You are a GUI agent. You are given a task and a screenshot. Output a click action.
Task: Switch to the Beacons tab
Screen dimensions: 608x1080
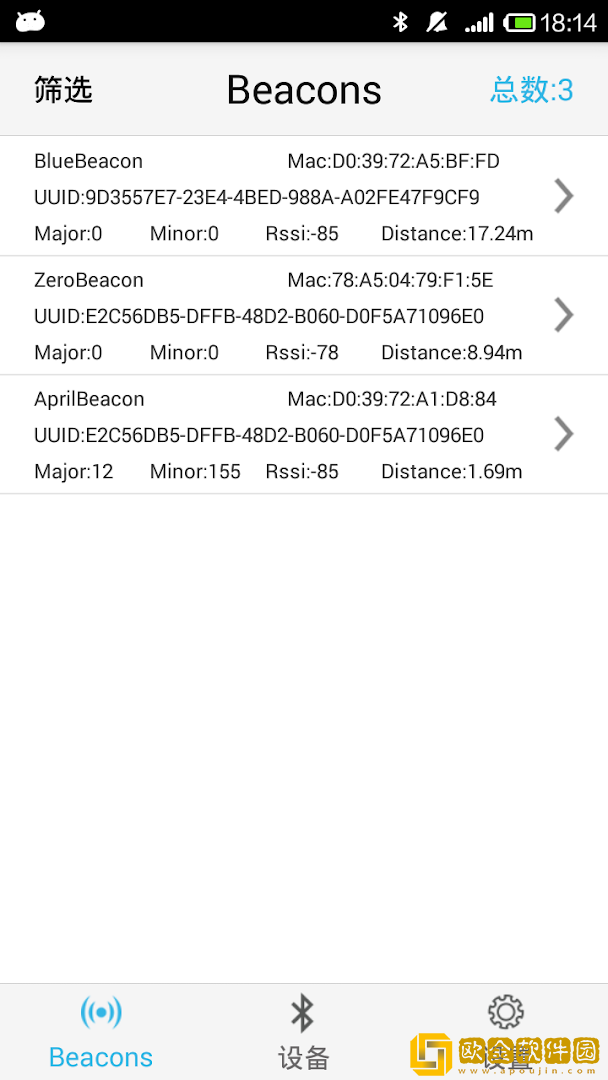(101, 1032)
